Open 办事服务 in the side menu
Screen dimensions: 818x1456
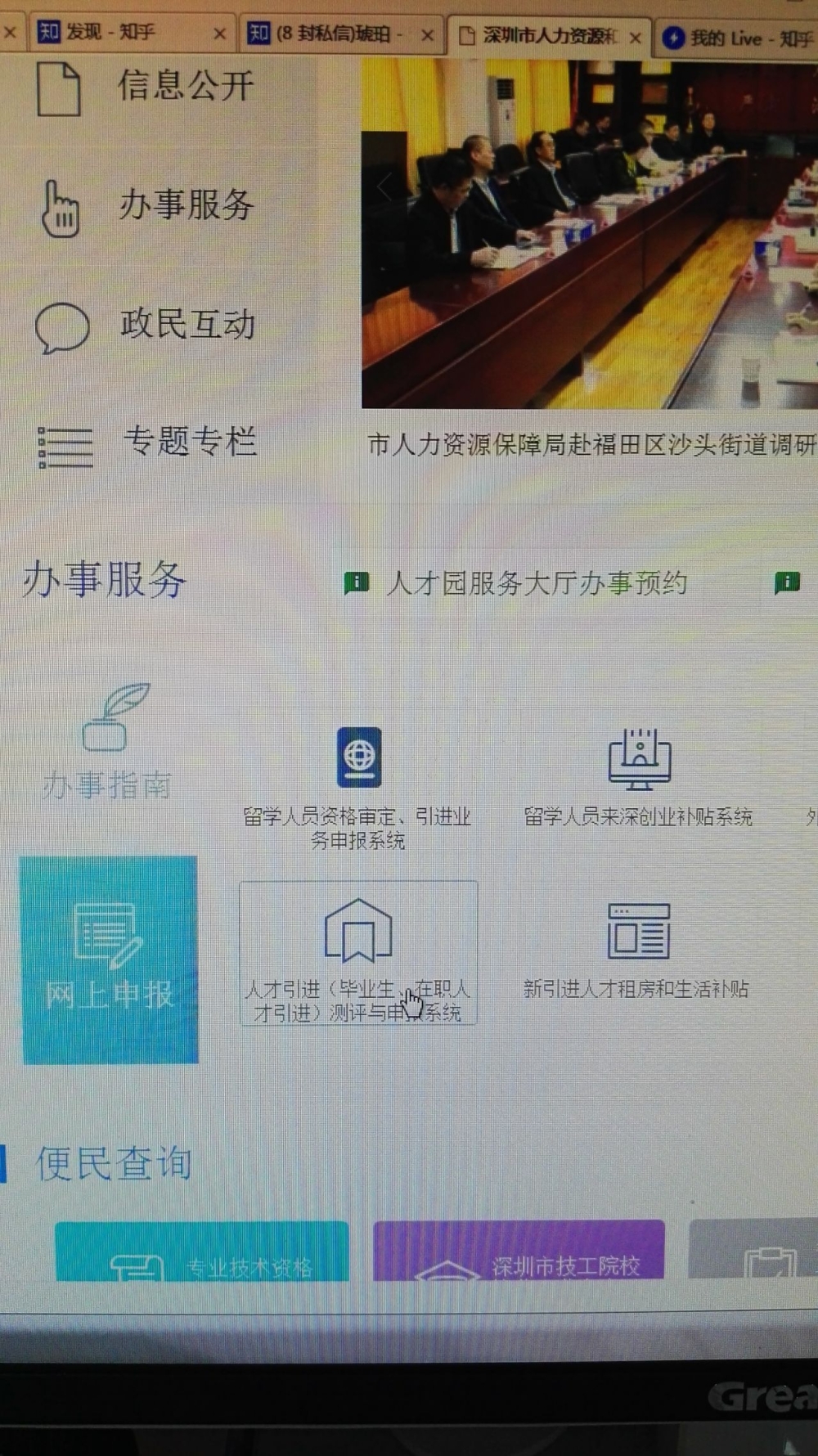pyautogui.click(x=149, y=206)
